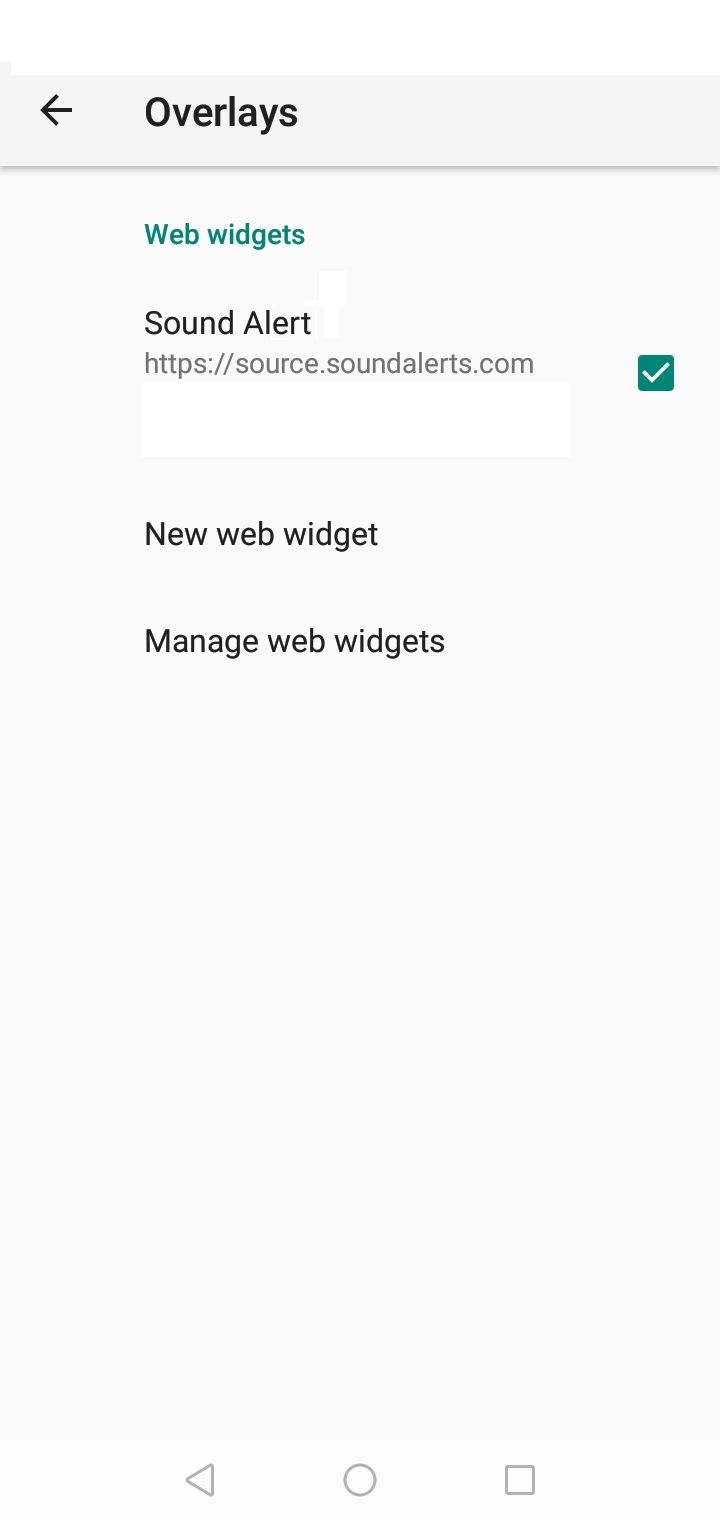Open the Web widgets section header

click(x=224, y=233)
